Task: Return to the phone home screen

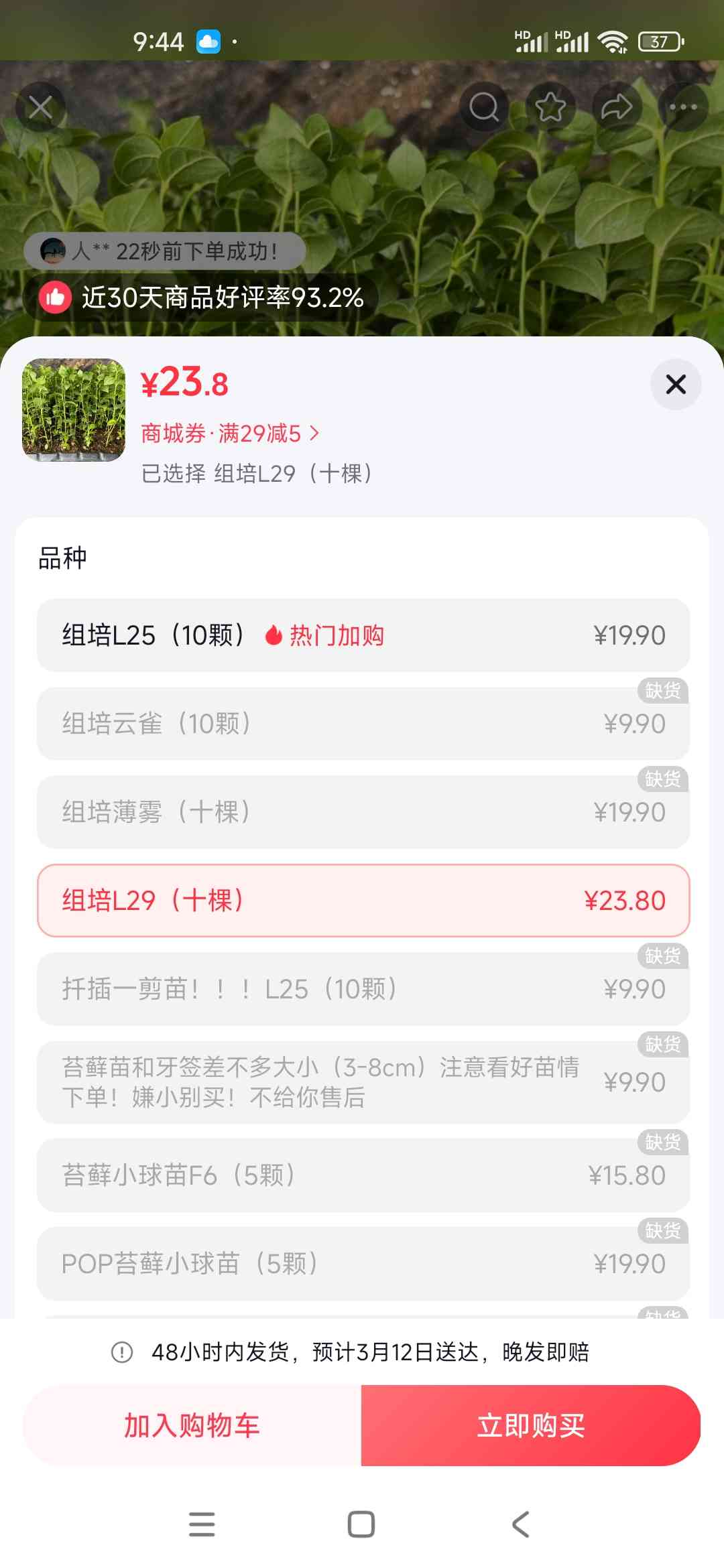Action: click(361, 1524)
